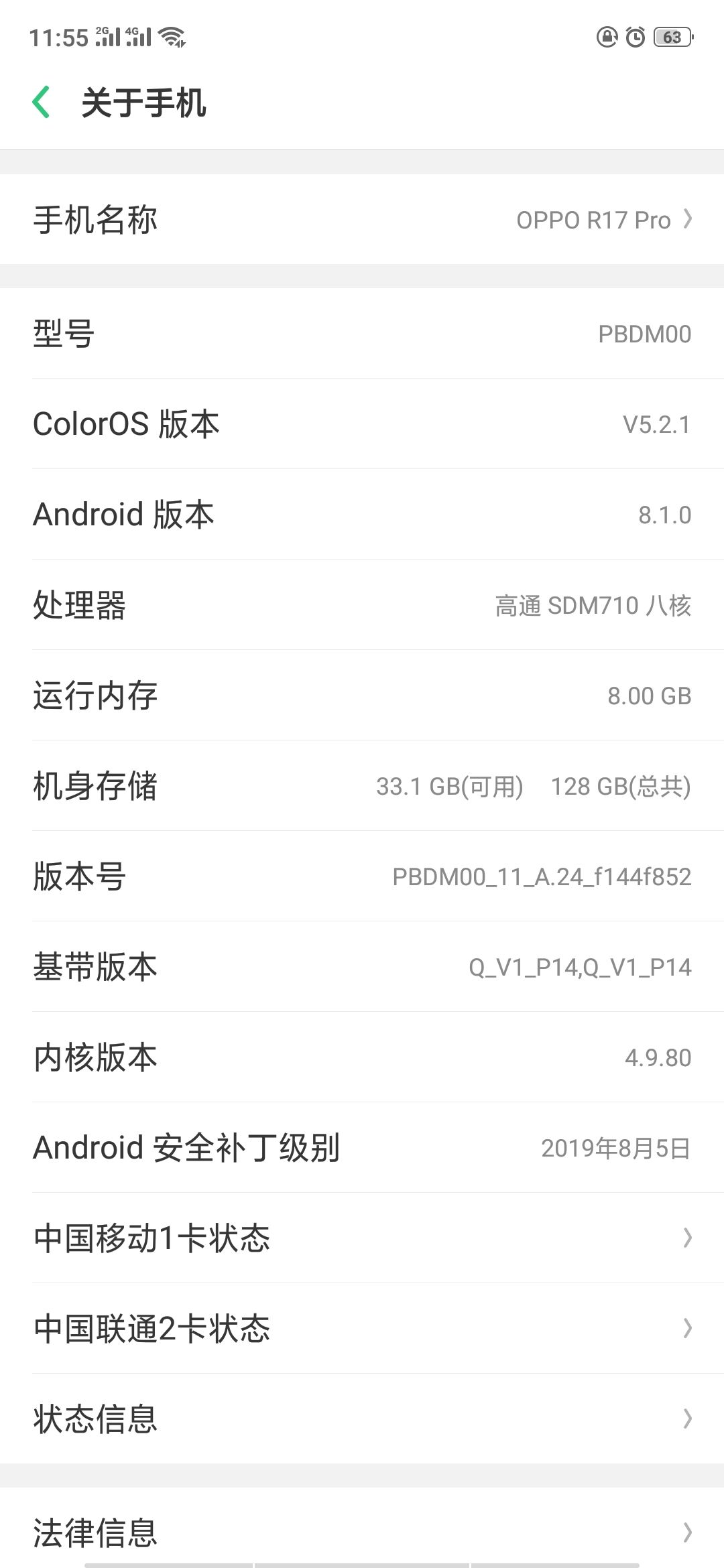724x1568 pixels.
Task: Open 法律信息 row
Action: (362, 1531)
